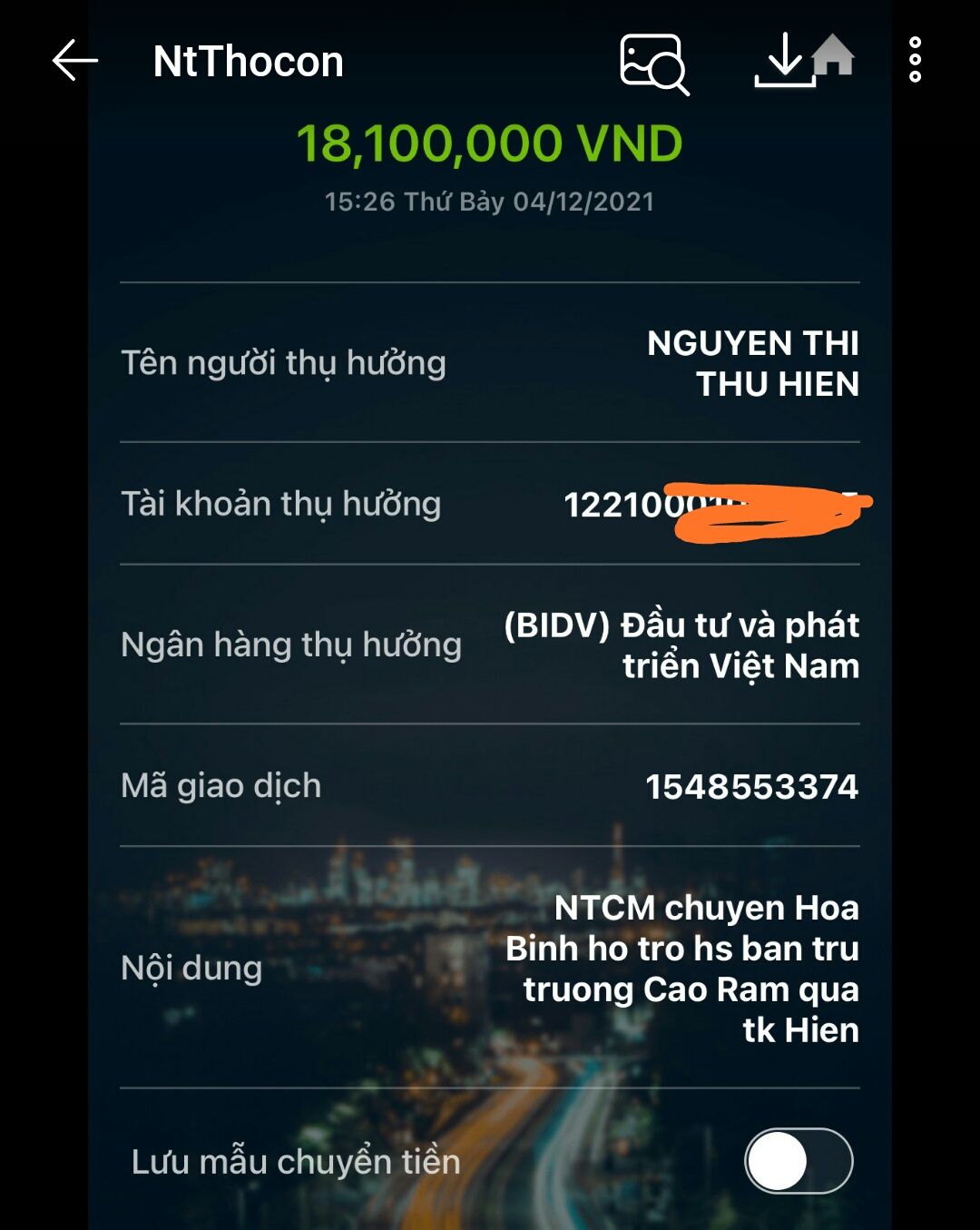Download the image to the device
This screenshot has width=980, height=1230.
pyautogui.click(x=784, y=62)
